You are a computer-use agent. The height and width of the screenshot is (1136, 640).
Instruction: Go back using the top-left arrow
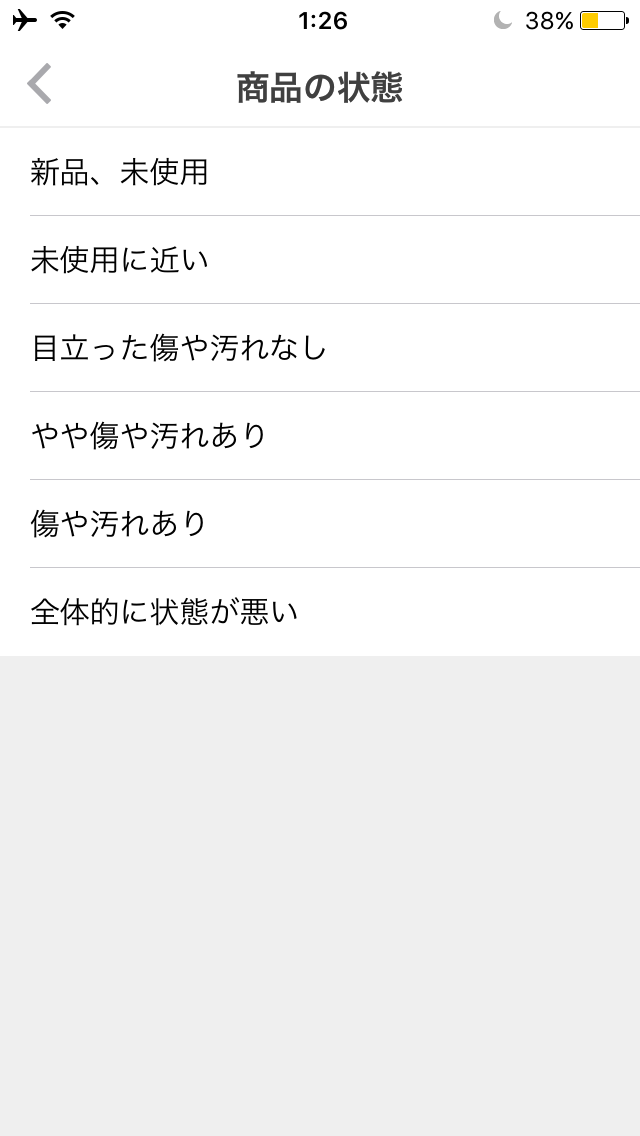(39, 84)
